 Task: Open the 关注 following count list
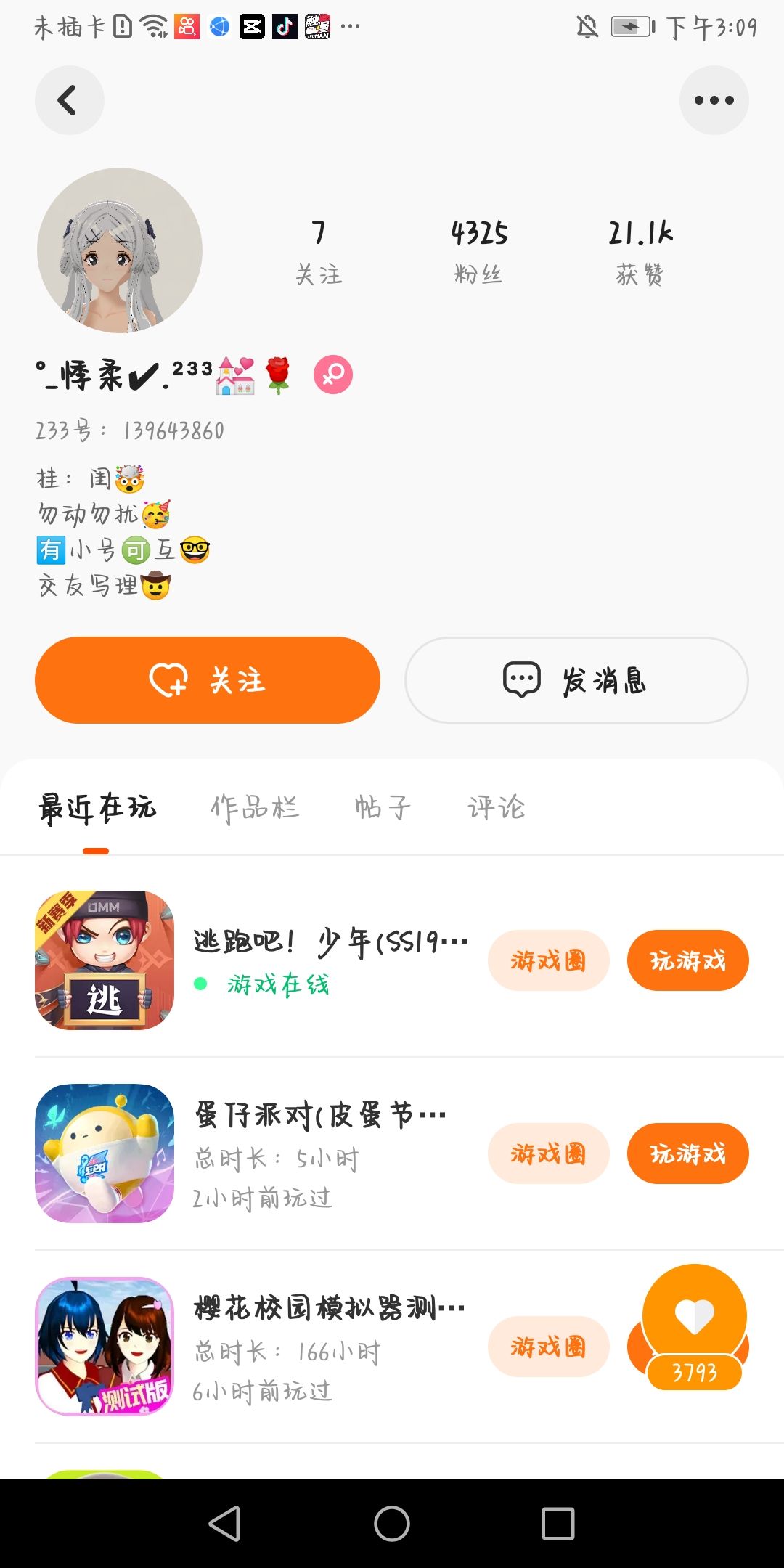tap(319, 251)
